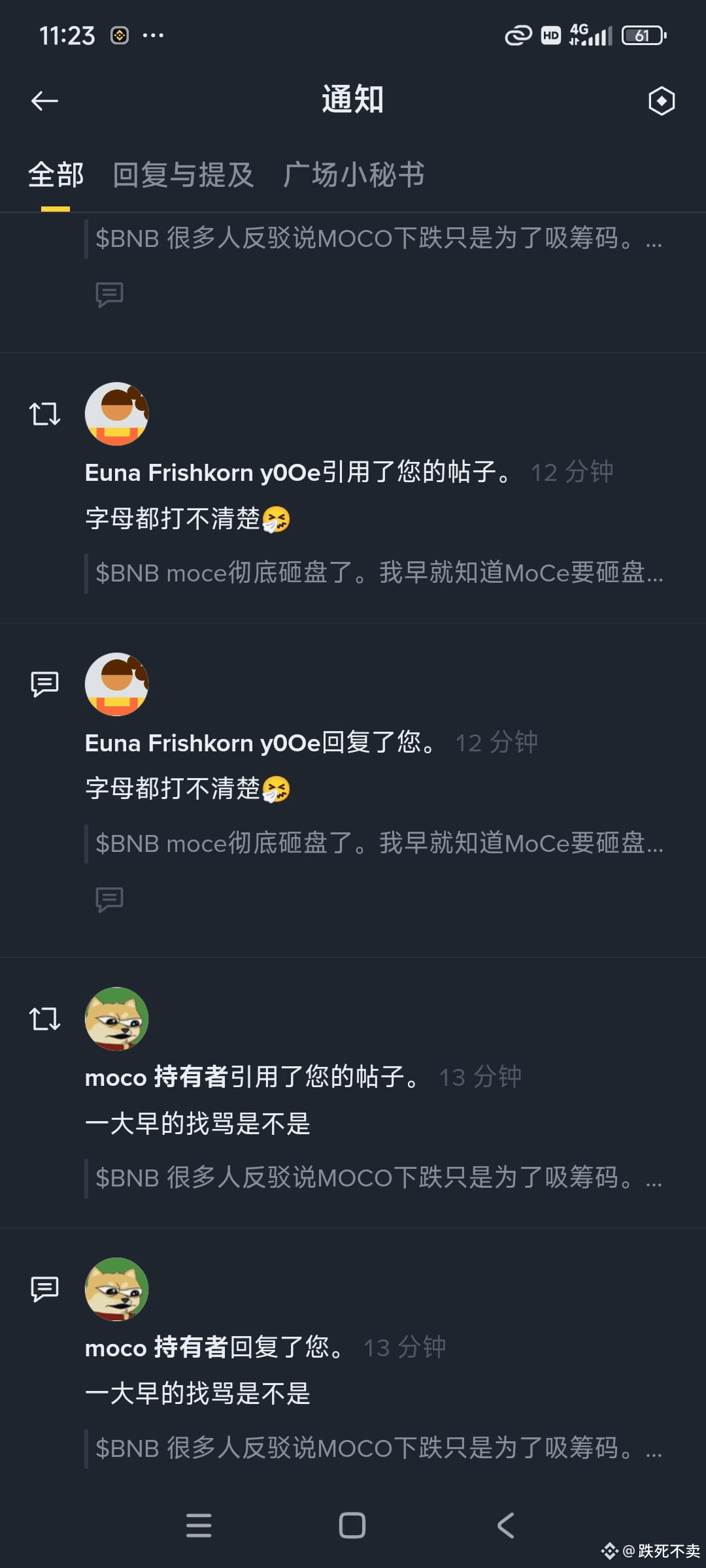The height and width of the screenshot is (1568, 706).
Task: Open Euna Frishkorn y0Oe's profile avatar
Action: pyautogui.click(x=116, y=414)
